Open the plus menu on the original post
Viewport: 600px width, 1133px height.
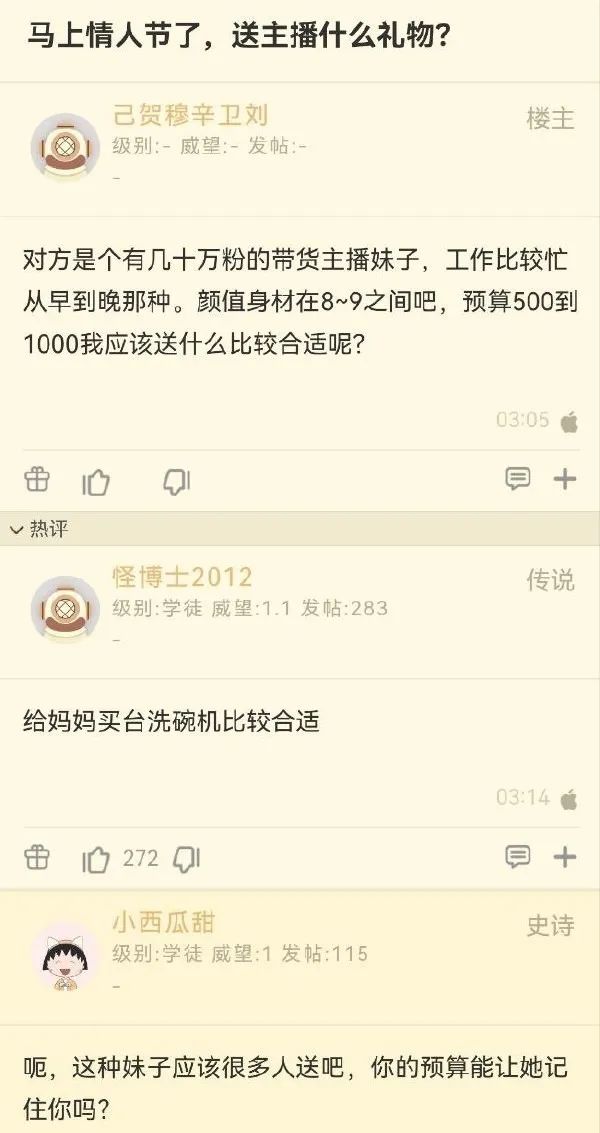(566, 479)
